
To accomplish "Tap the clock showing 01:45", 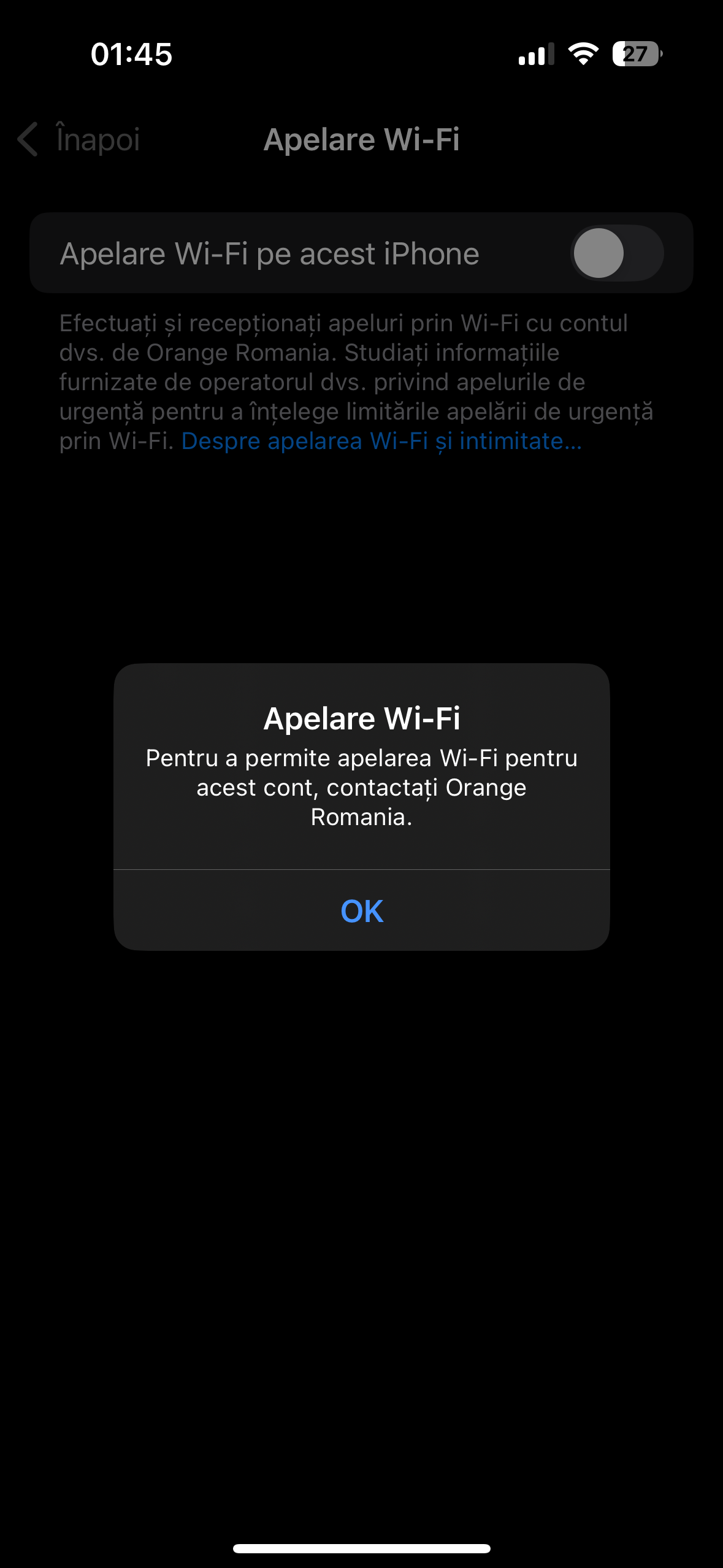I will 131,55.
